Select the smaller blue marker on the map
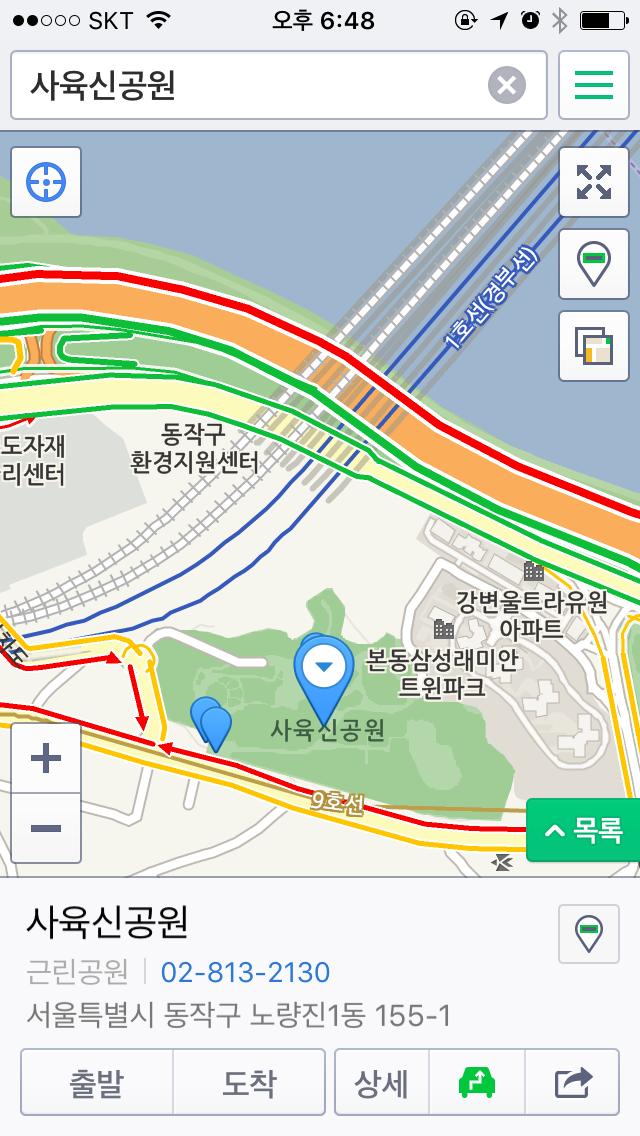This screenshot has height=1136, width=640. click(211, 724)
